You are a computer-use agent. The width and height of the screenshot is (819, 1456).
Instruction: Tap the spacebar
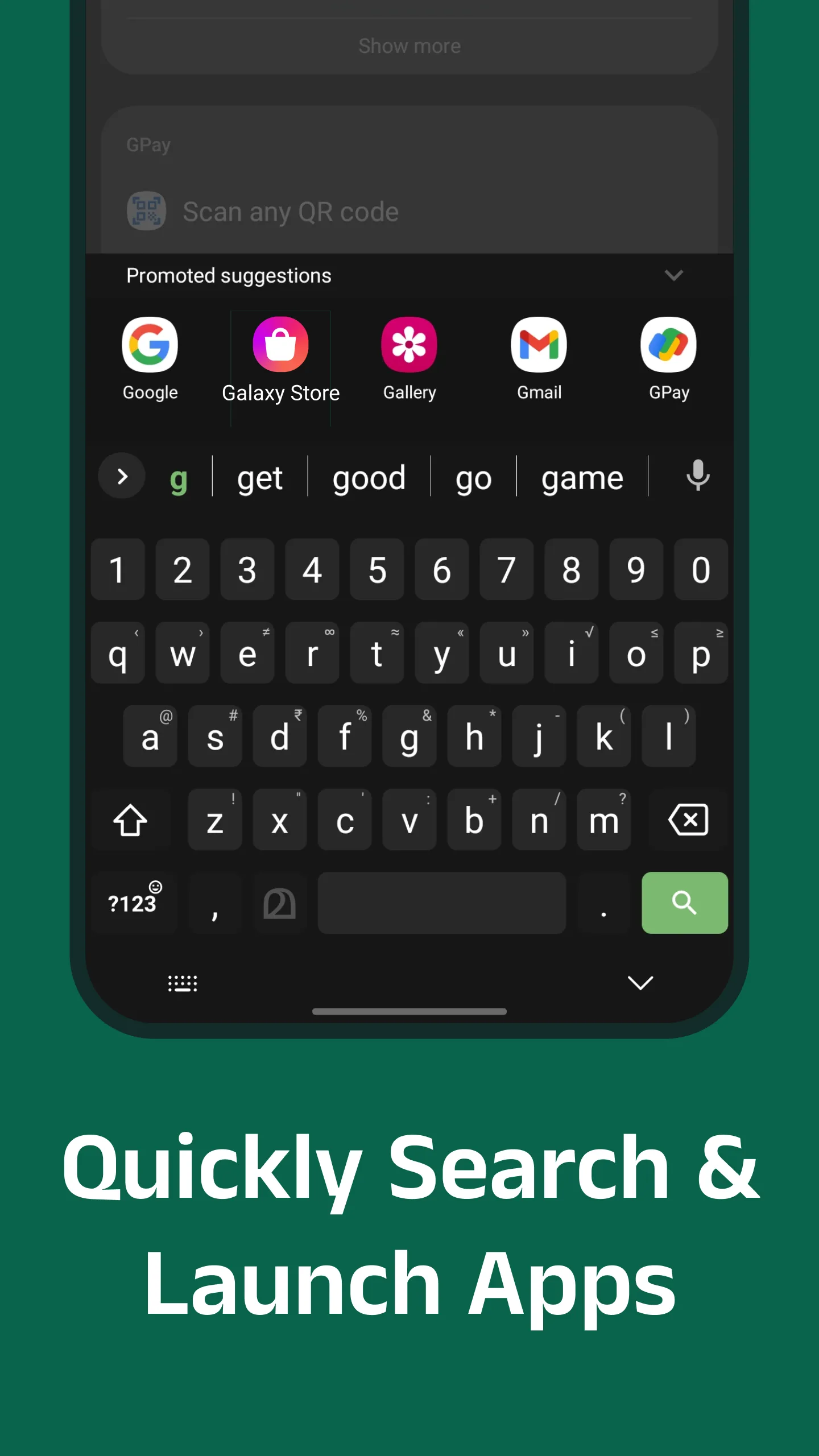442,903
